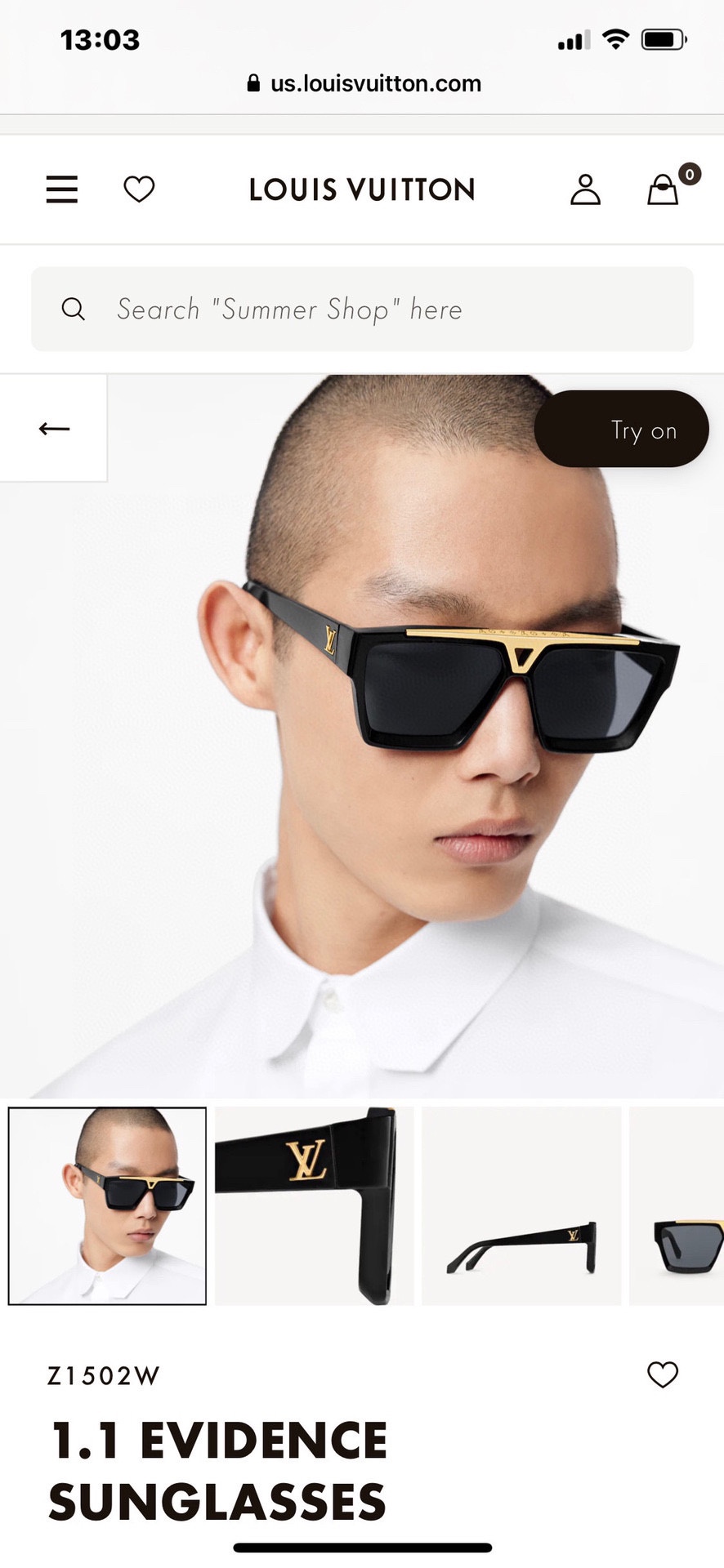View the LV logo temple close-up thumbnail
The image size is (724, 1568).
314,1206
